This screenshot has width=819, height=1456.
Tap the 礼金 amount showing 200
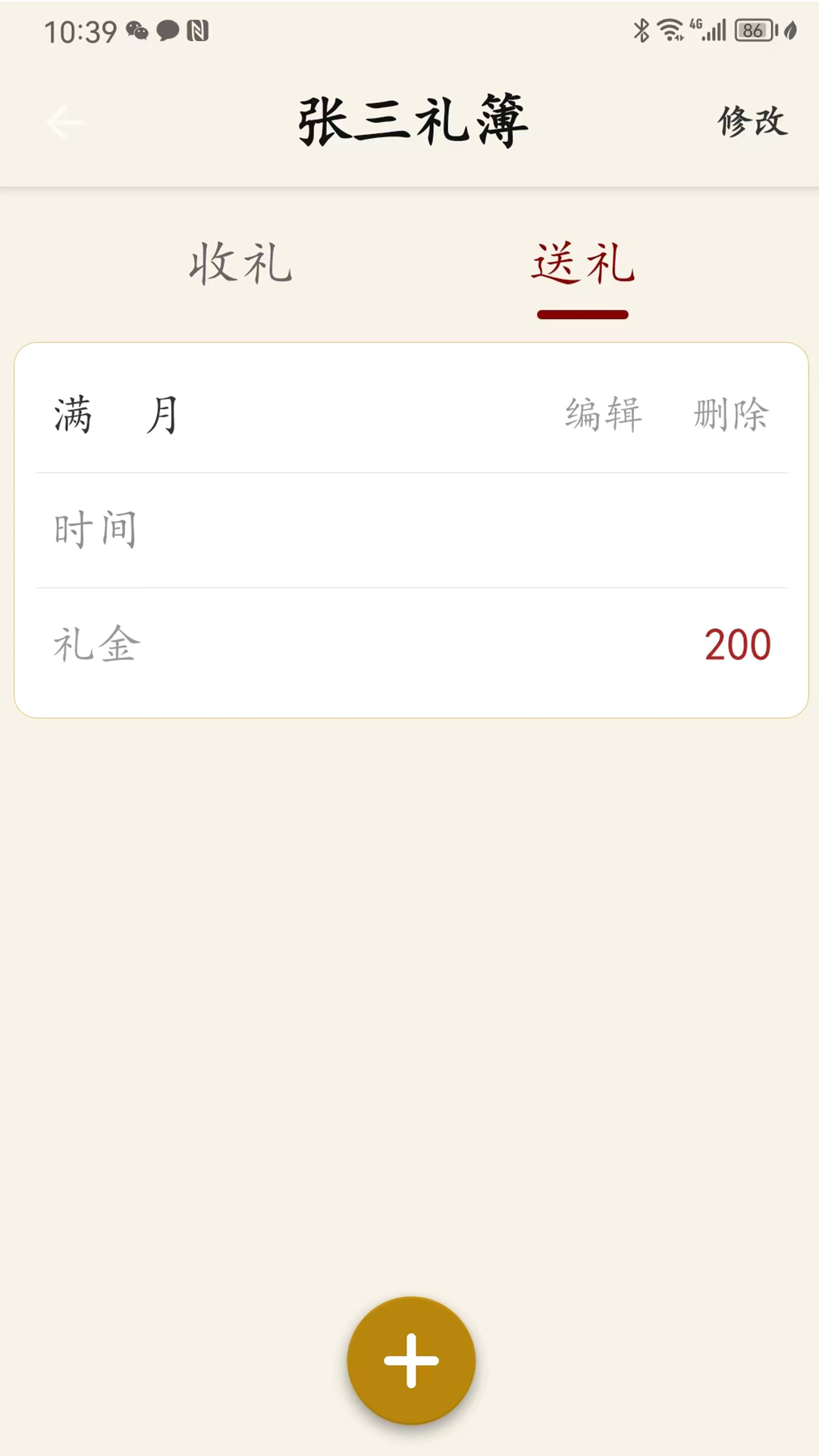coord(736,645)
